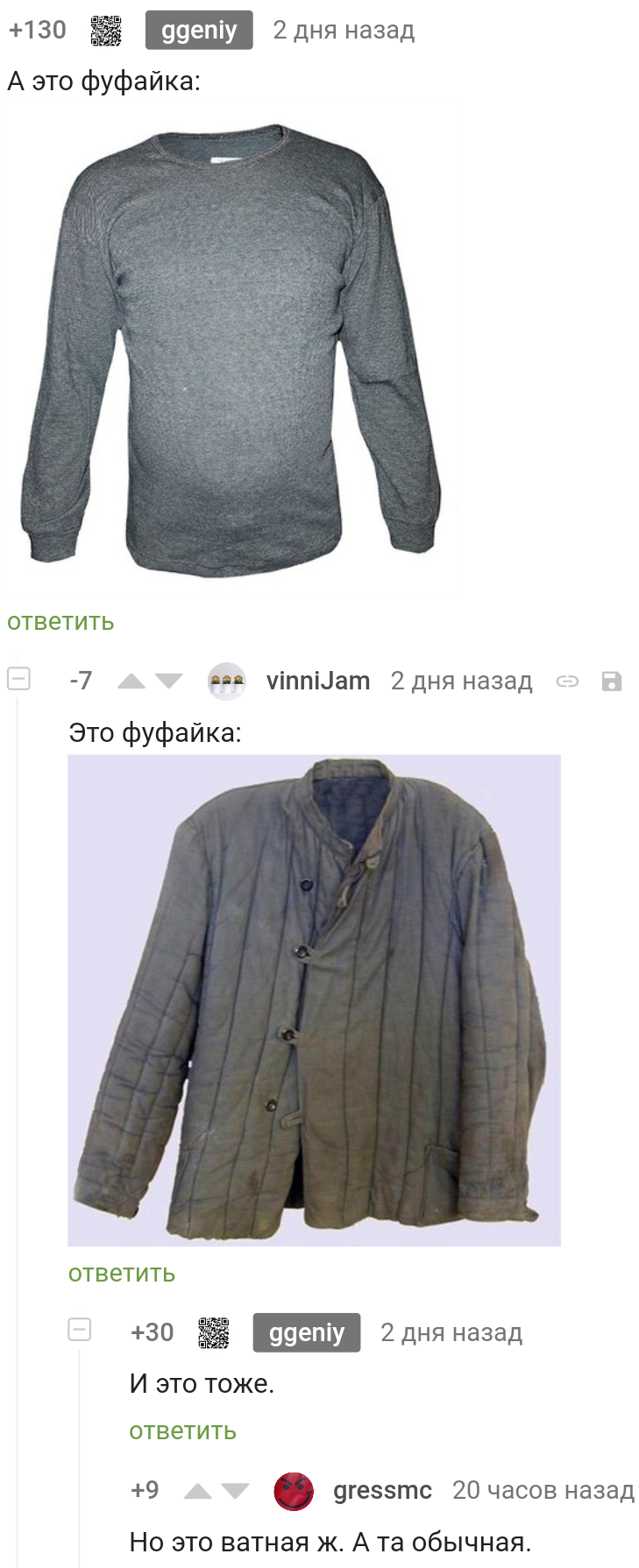
Task: Reply to vinniJam's jacket comment
Action: point(122,1273)
